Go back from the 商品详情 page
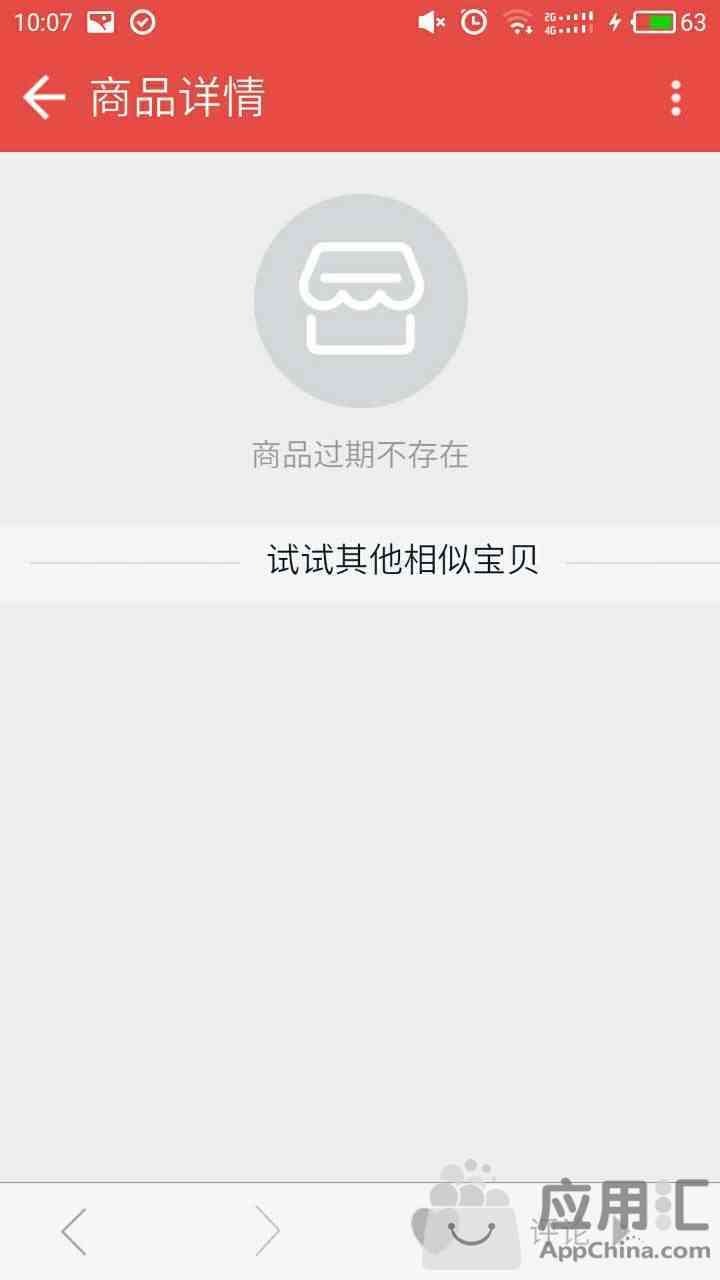Screen dimensions: 720x1280 (44, 98)
